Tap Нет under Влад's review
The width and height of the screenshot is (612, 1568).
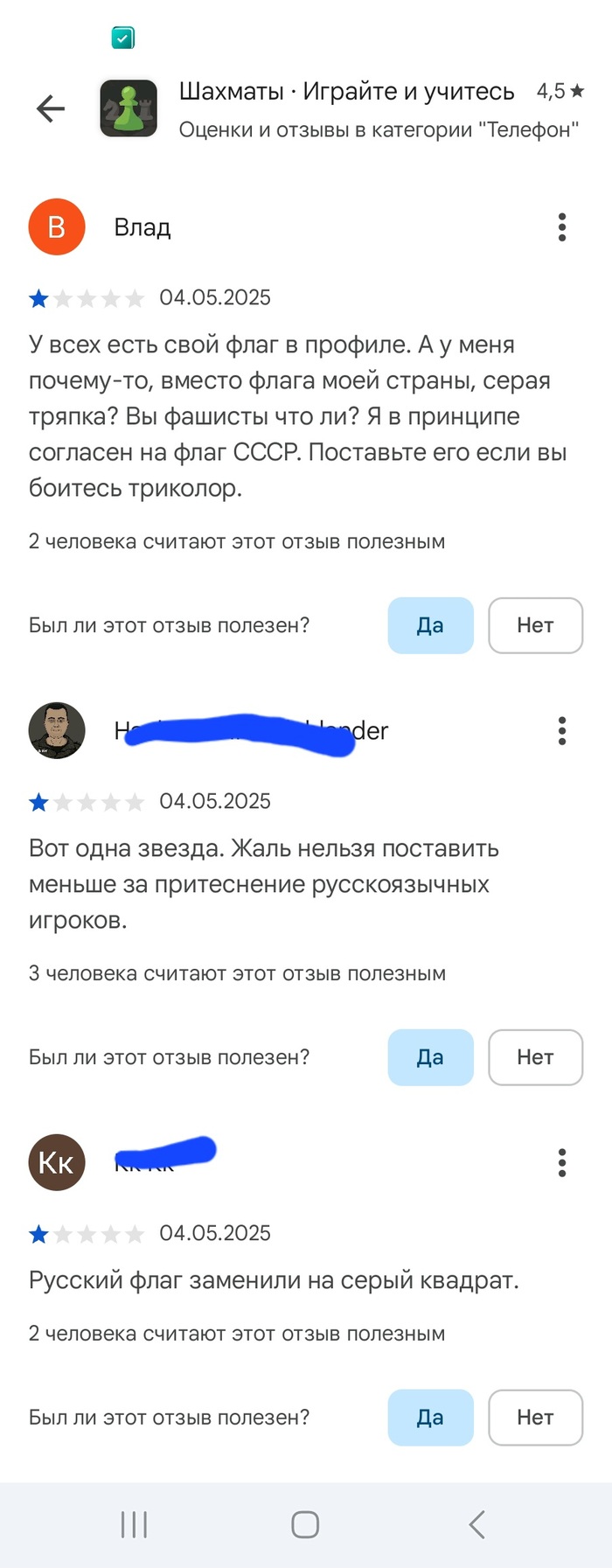coord(535,625)
